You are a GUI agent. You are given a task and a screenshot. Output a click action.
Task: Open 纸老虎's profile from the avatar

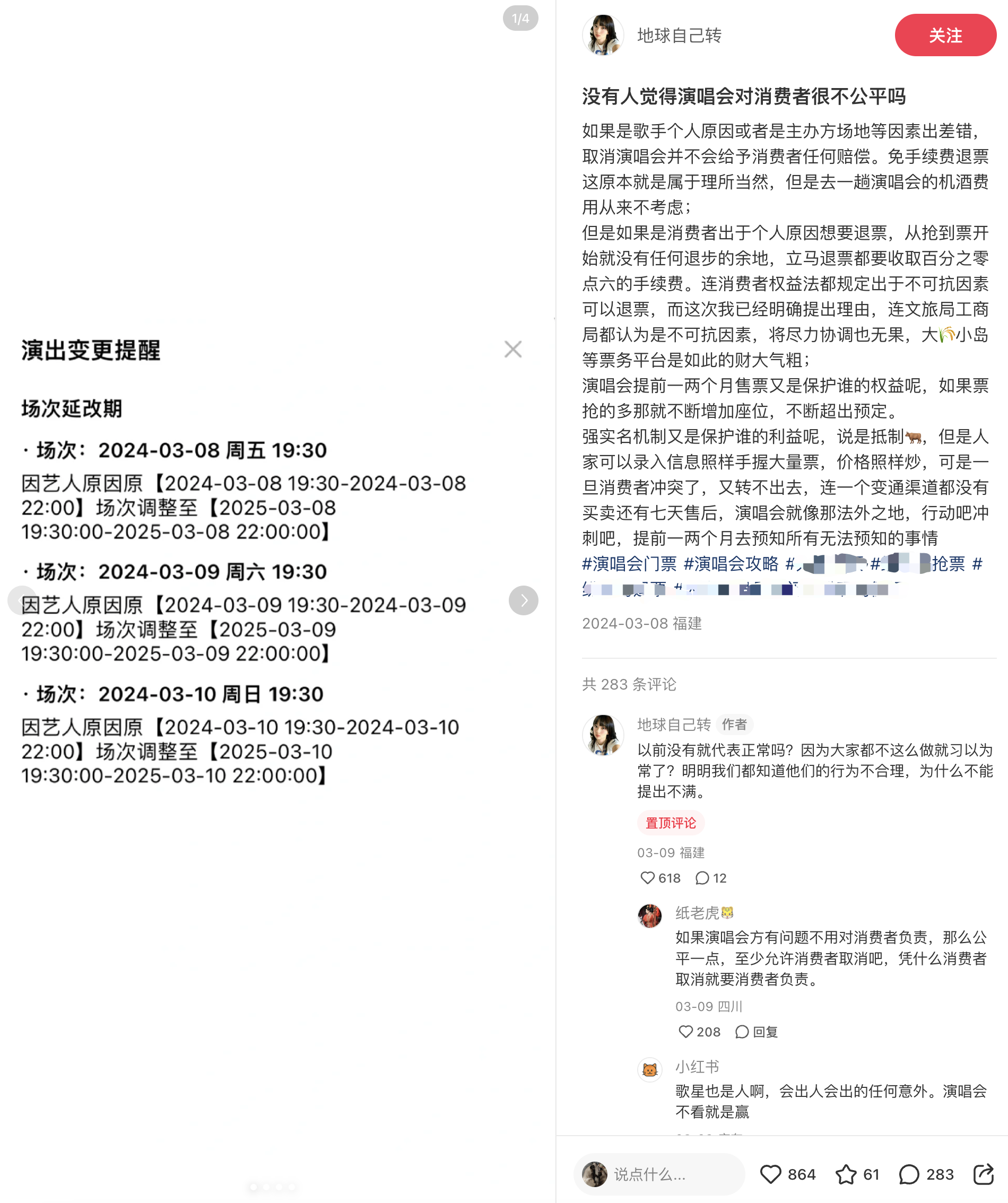pyautogui.click(x=649, y=916)
